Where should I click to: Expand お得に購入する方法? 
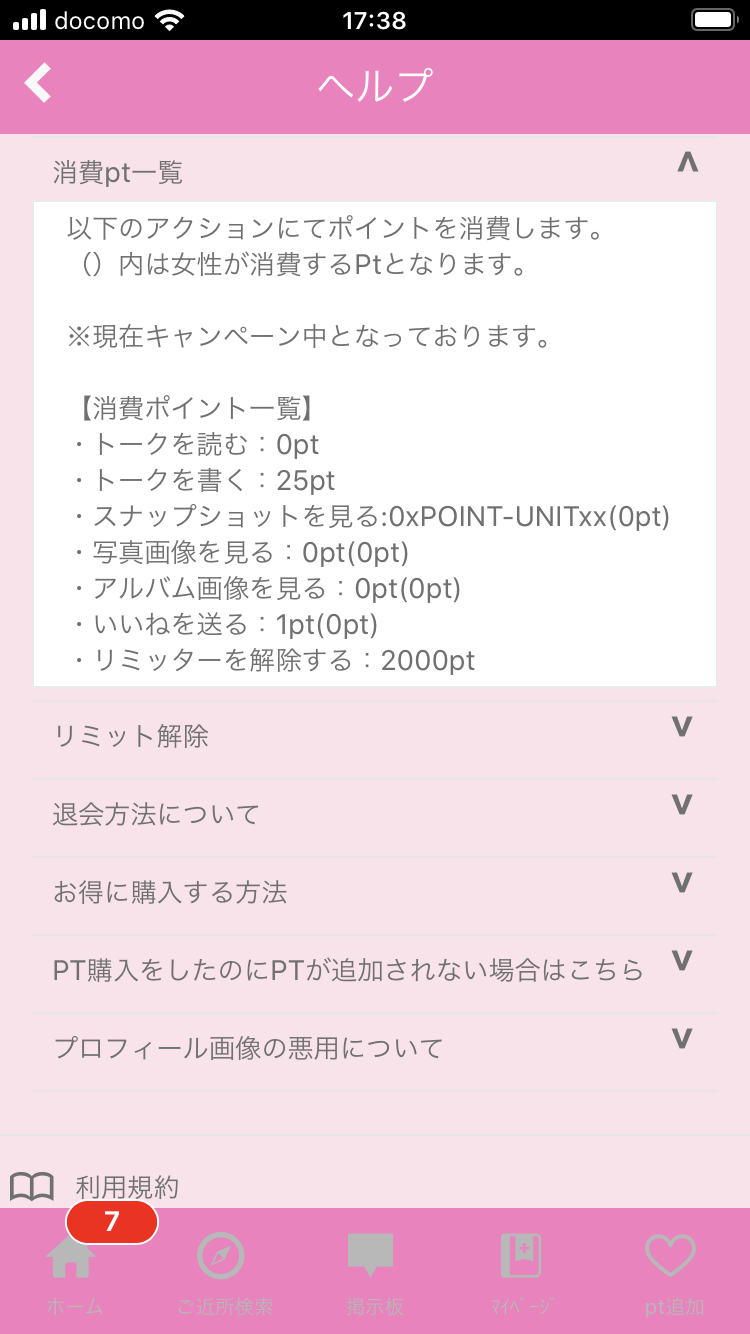coord(375,893)
